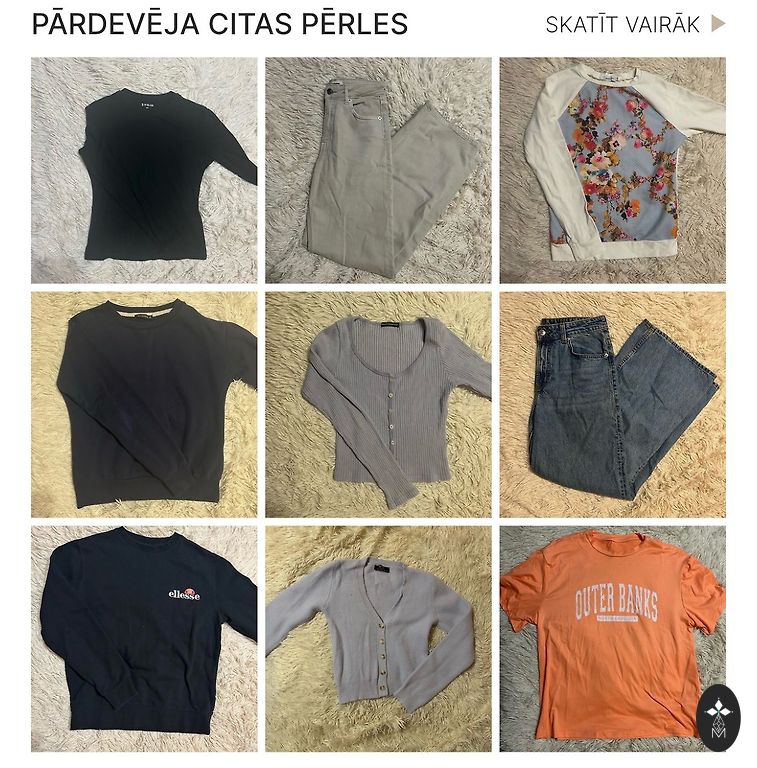The image size is (757, 768).
Task: Open the SKATĪT VAIRĀK link
Action: (634, 25)
